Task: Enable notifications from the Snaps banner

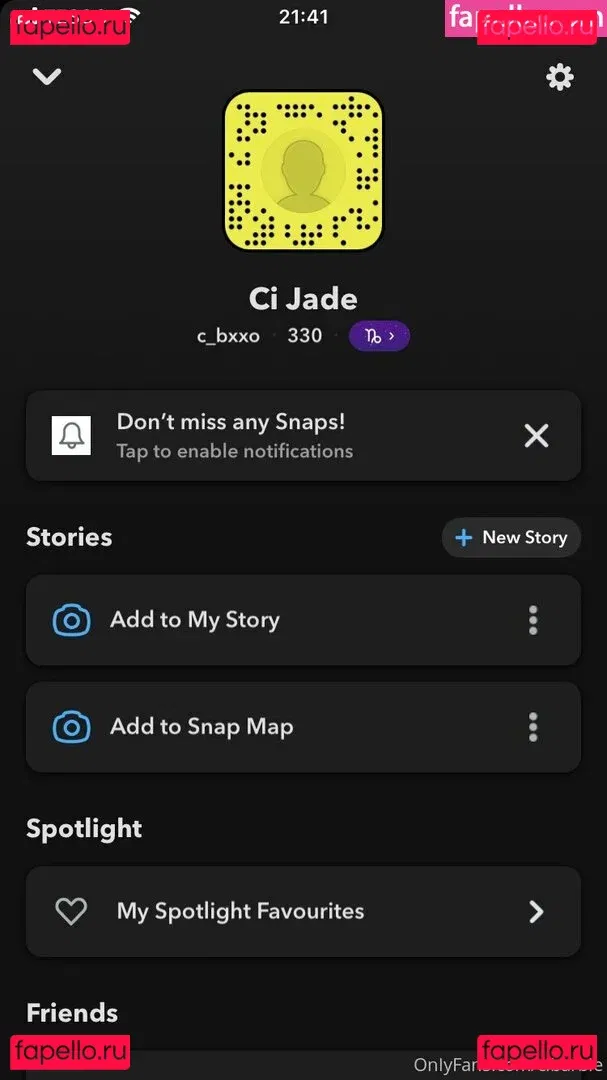Action: point(234,436)
